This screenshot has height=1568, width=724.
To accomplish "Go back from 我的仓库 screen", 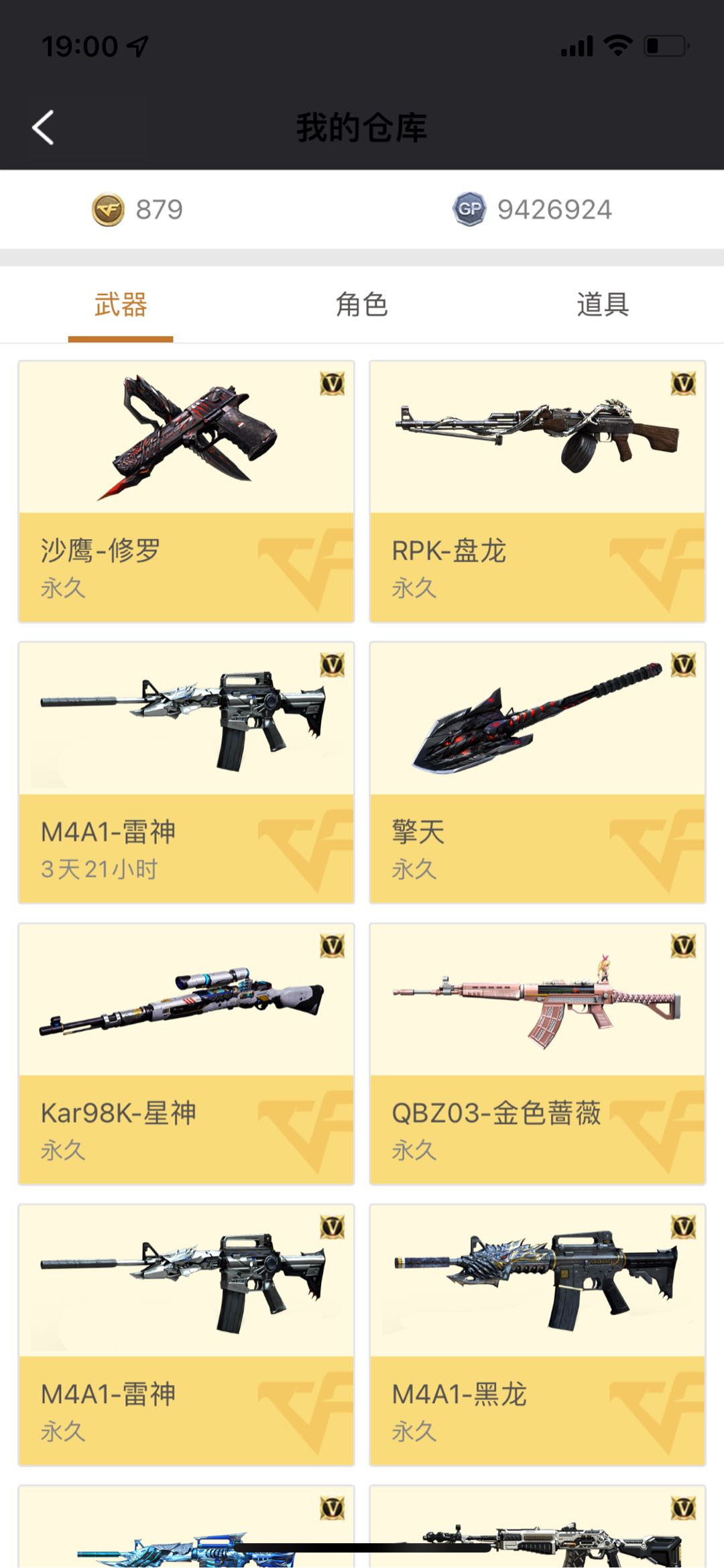I will [44, 127].
